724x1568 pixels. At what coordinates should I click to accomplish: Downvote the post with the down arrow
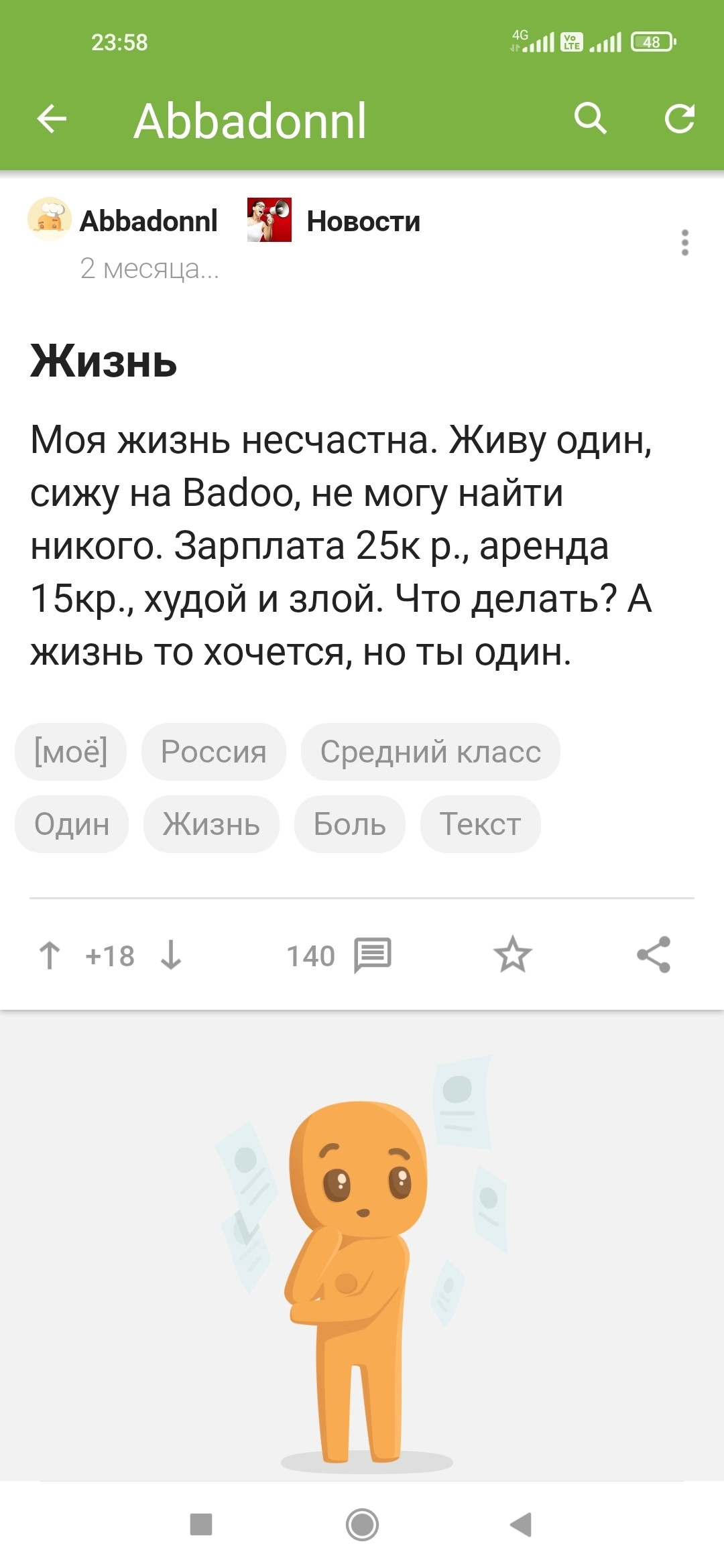click(x=171, y=956)
